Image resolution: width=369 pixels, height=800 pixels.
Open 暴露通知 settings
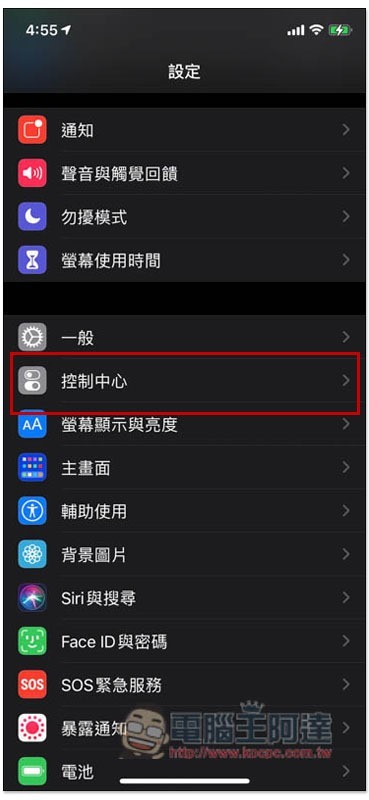click(x=184, y=728)
